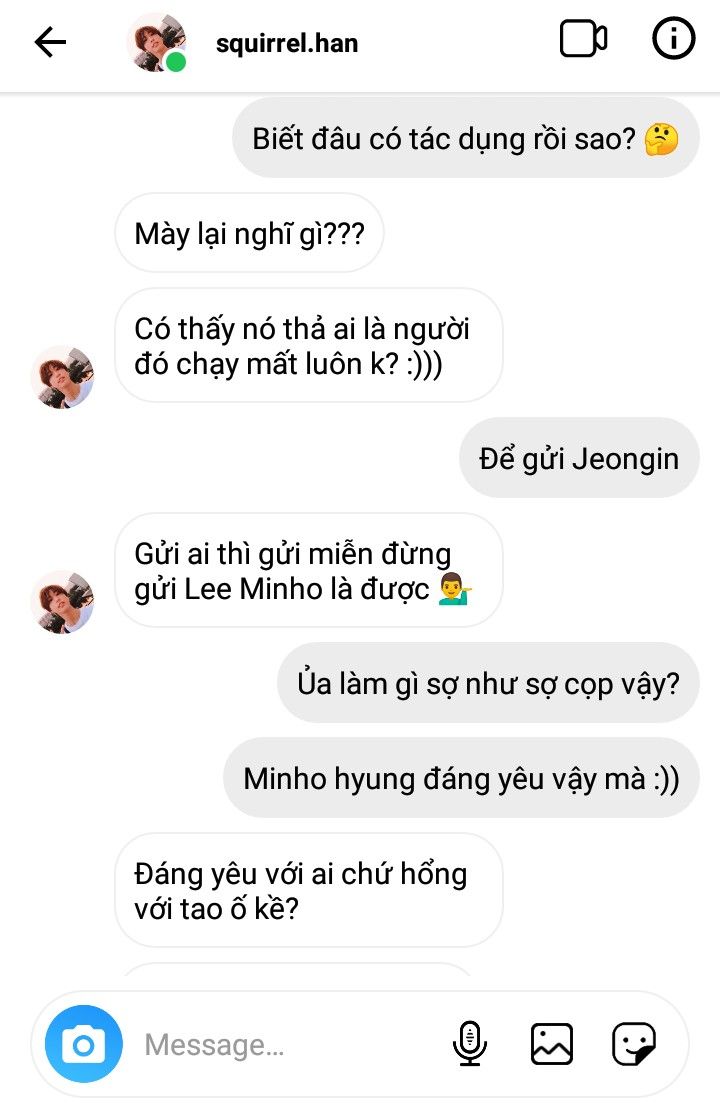Pick an image from the gallery

click(551, 1044)
